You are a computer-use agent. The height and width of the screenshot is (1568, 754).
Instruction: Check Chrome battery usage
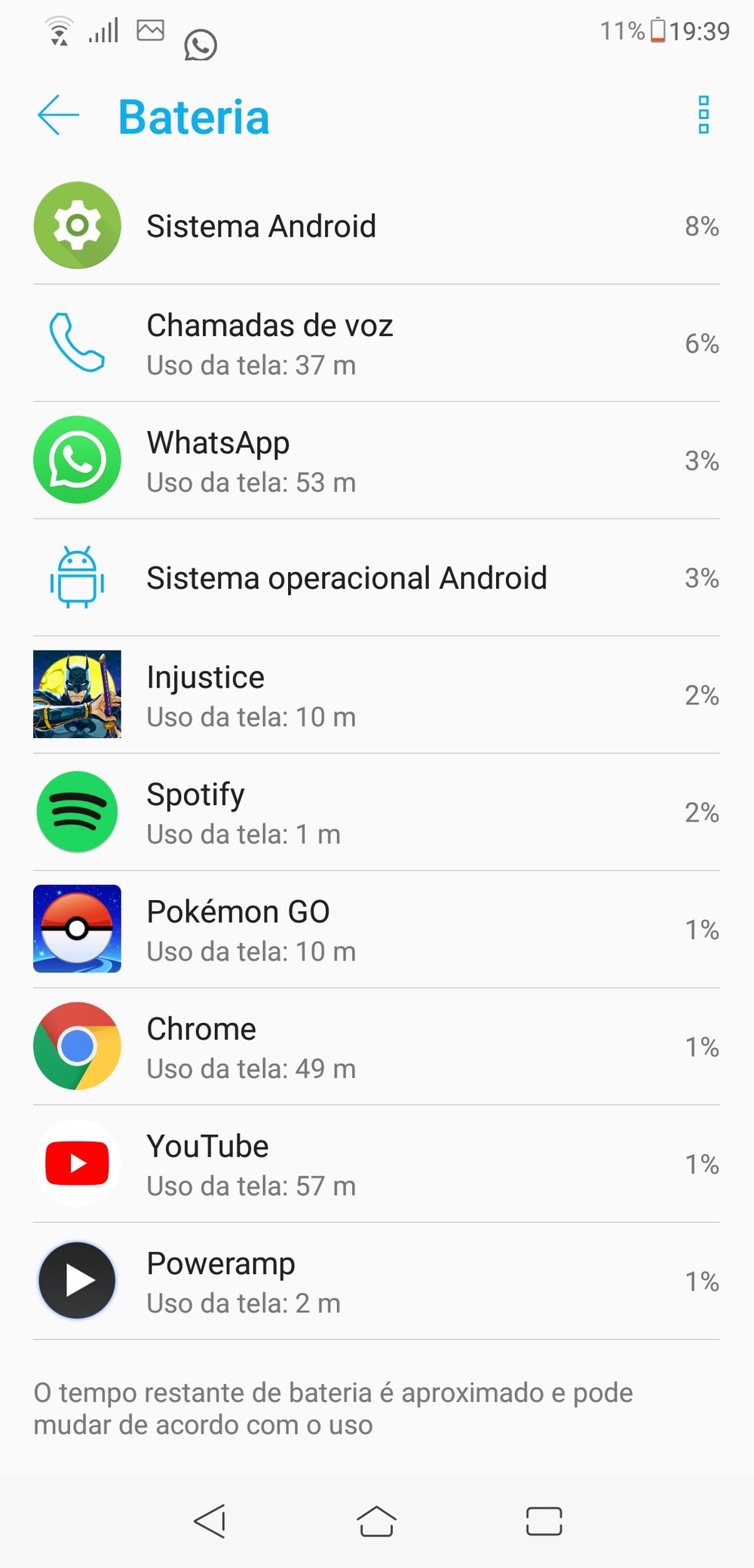pyautogui.click(x=376, y=1047)
